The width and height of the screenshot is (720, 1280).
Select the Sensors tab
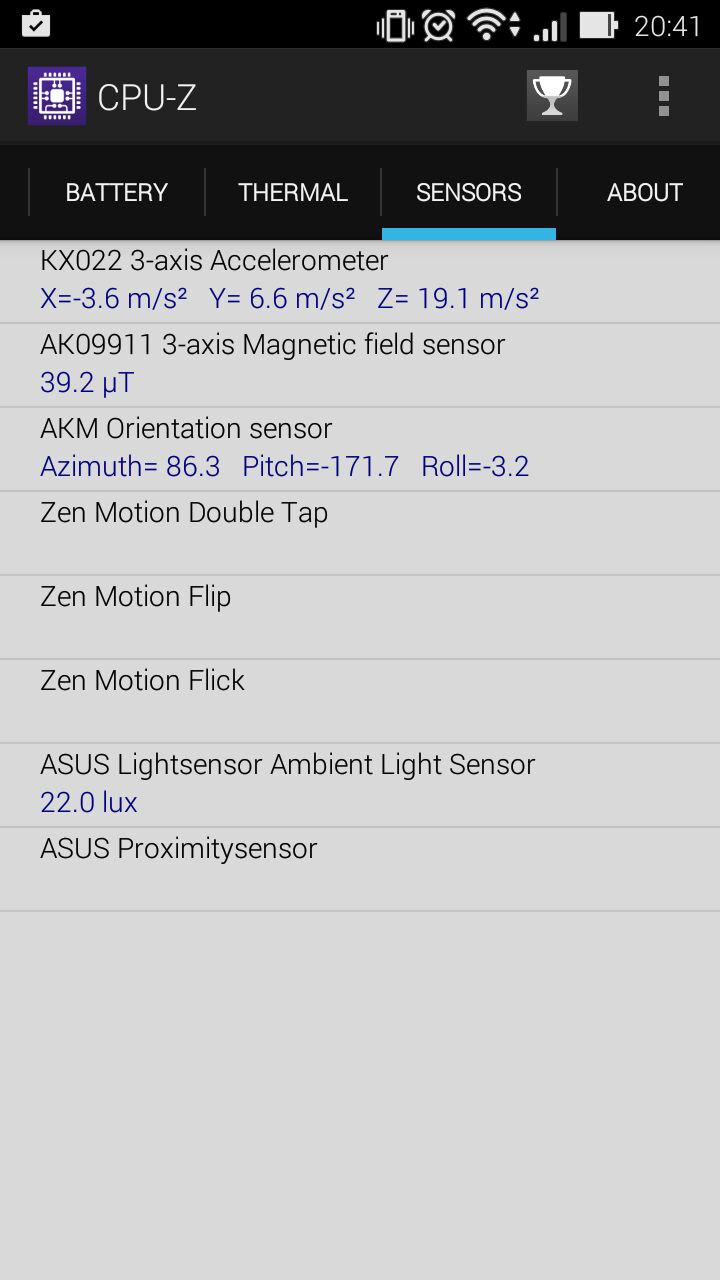469,192
